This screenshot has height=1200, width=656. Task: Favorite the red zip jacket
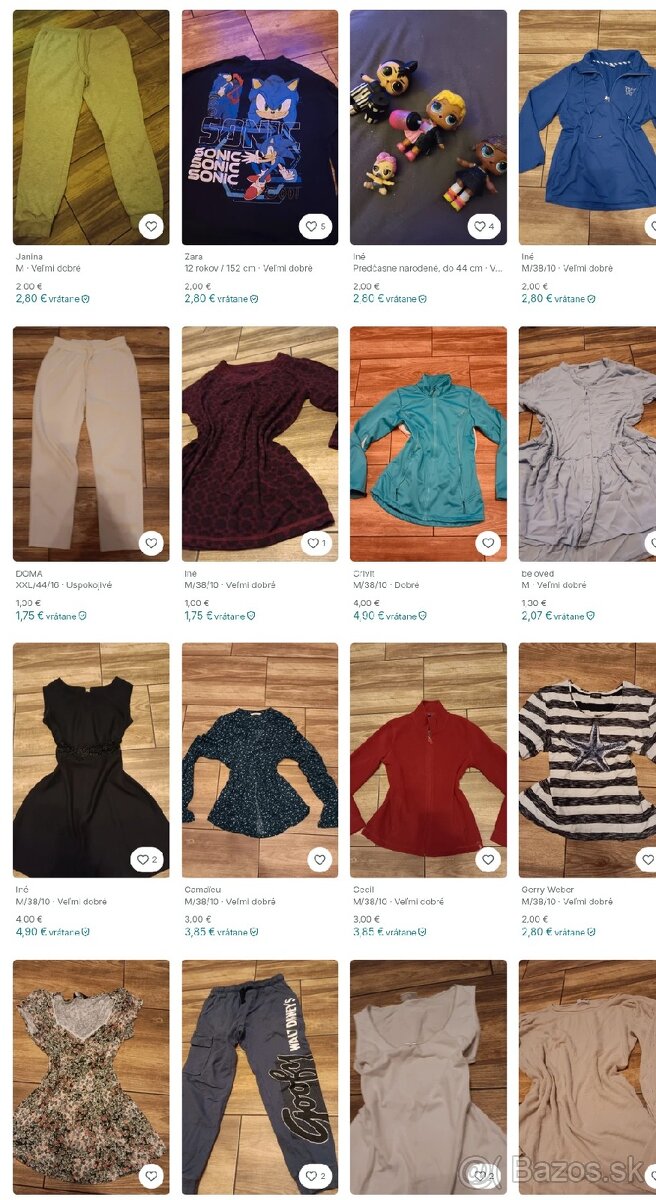pyautogui.click(x=488, y=859)
